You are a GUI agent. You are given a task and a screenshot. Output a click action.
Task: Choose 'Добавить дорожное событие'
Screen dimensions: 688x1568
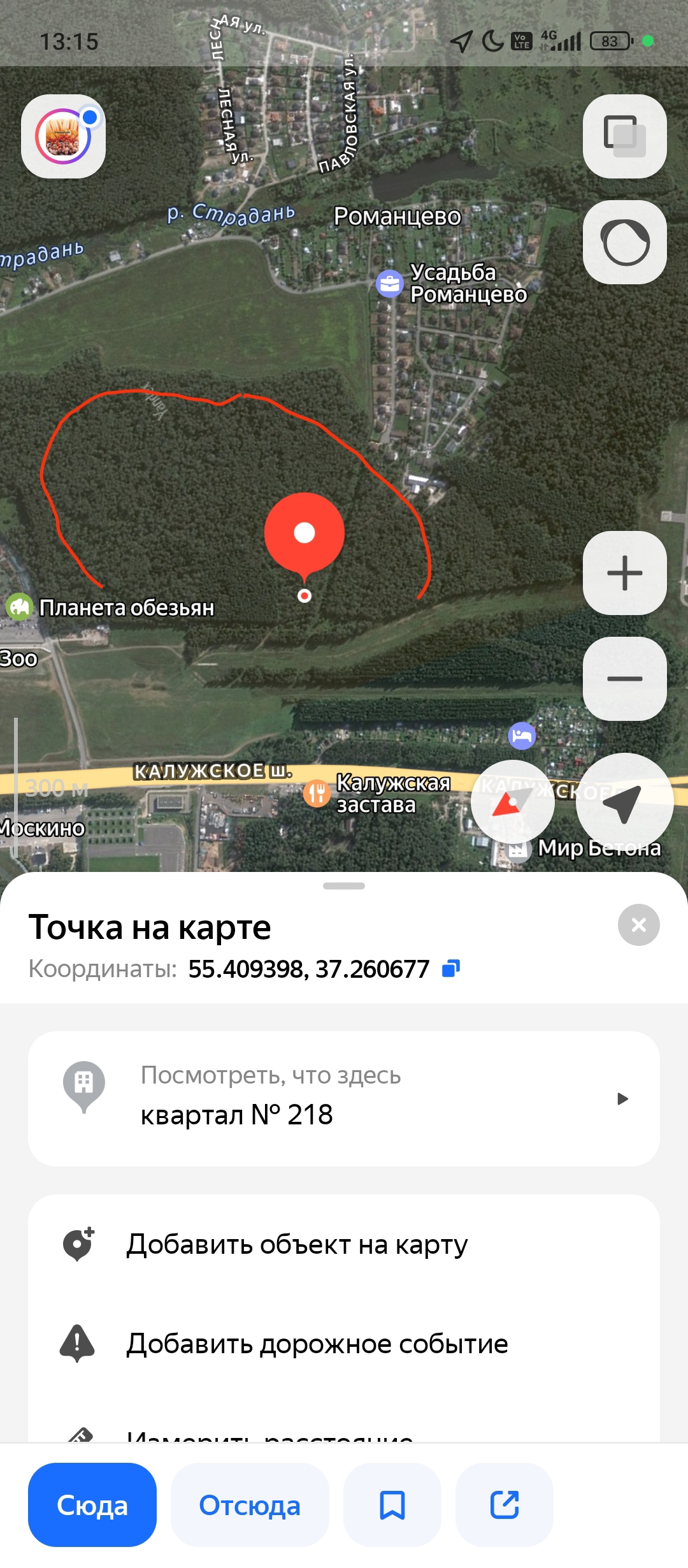(317, 1344)
